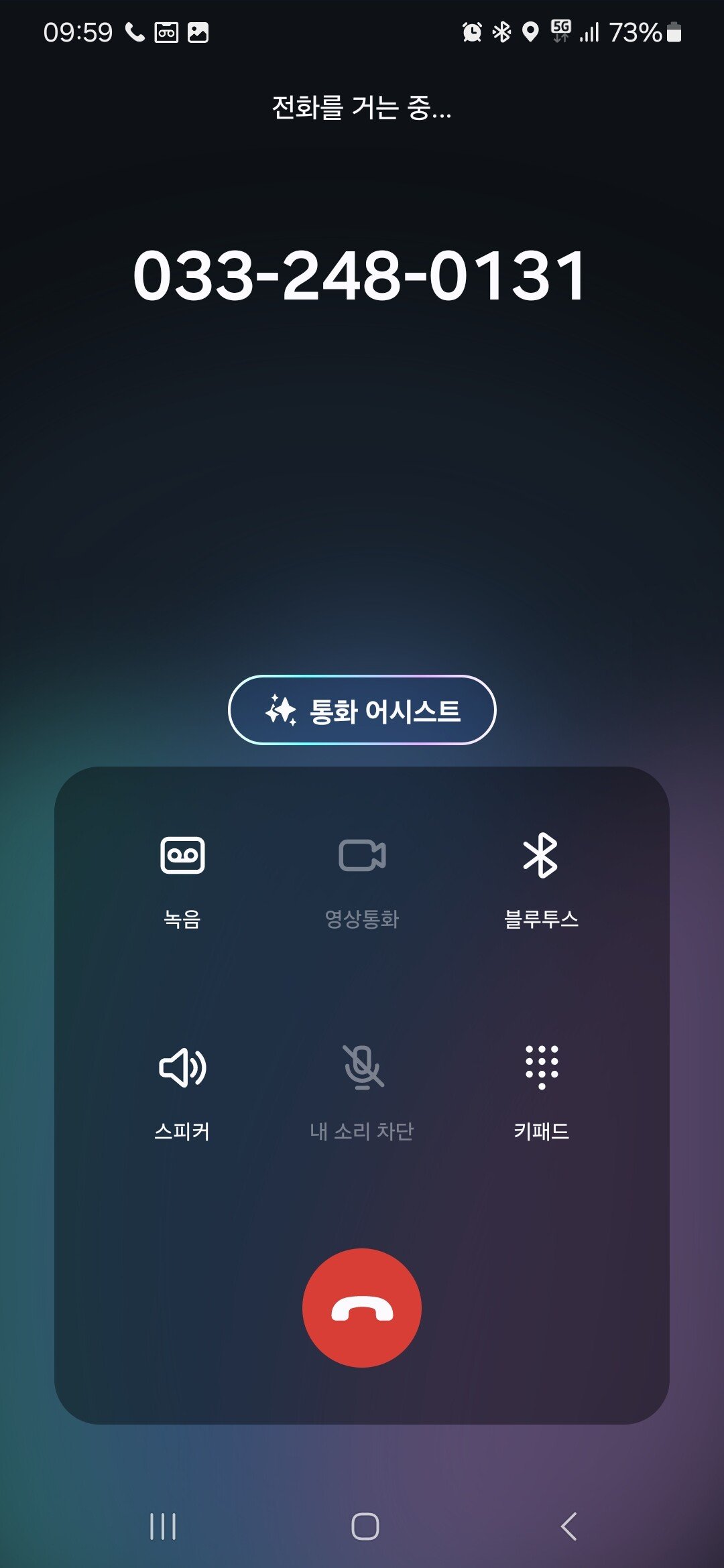The image size is (724, 1568).
Task: Open the 통화 어시스트 call assist button
Action: click(362, 710)
